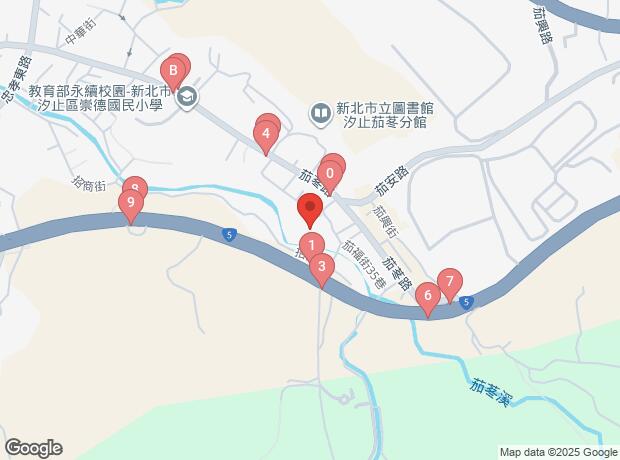Open map marker 0 near 茄安路
This screenshot has height=460, width=620.
[330, 174]
